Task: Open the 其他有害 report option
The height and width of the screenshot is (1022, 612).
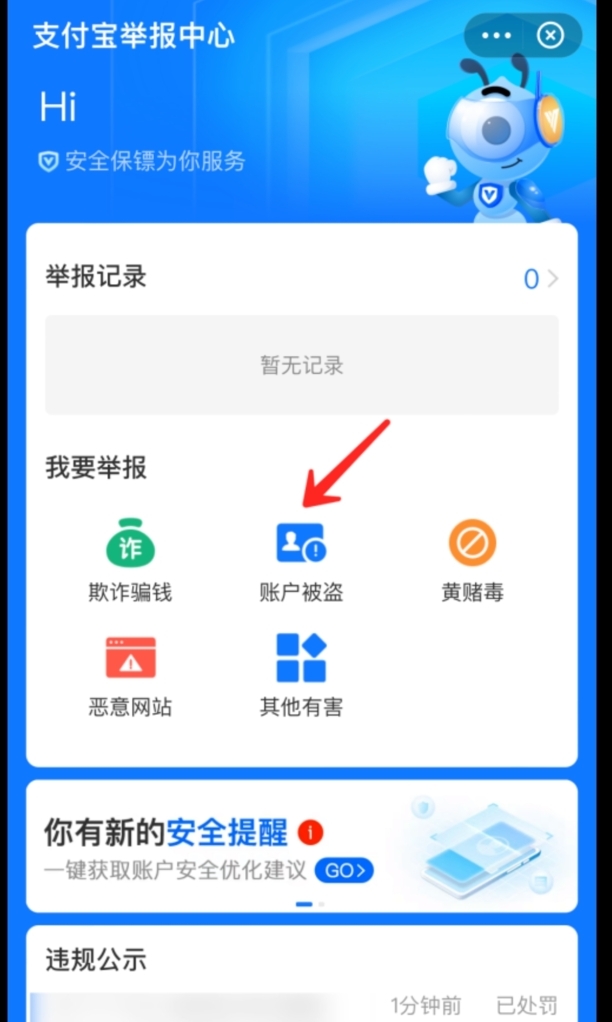Action: pos(301,676)
